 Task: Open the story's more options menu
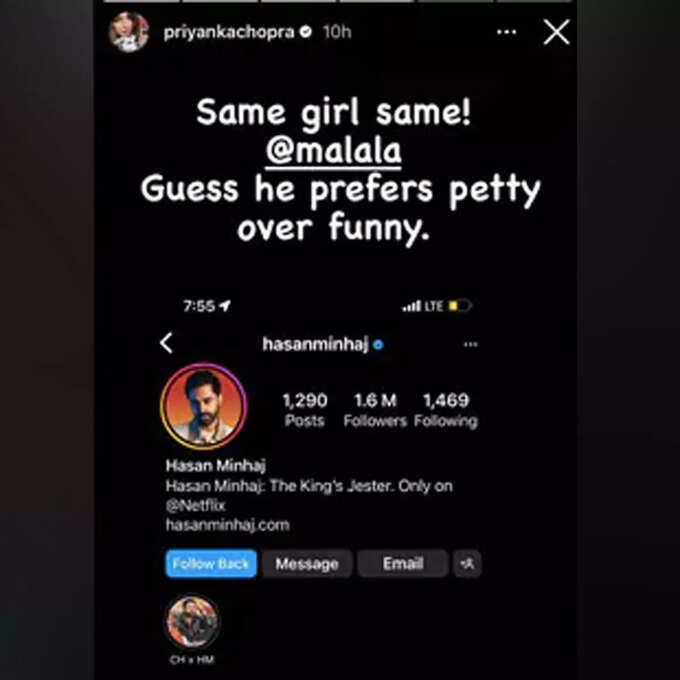507,32
